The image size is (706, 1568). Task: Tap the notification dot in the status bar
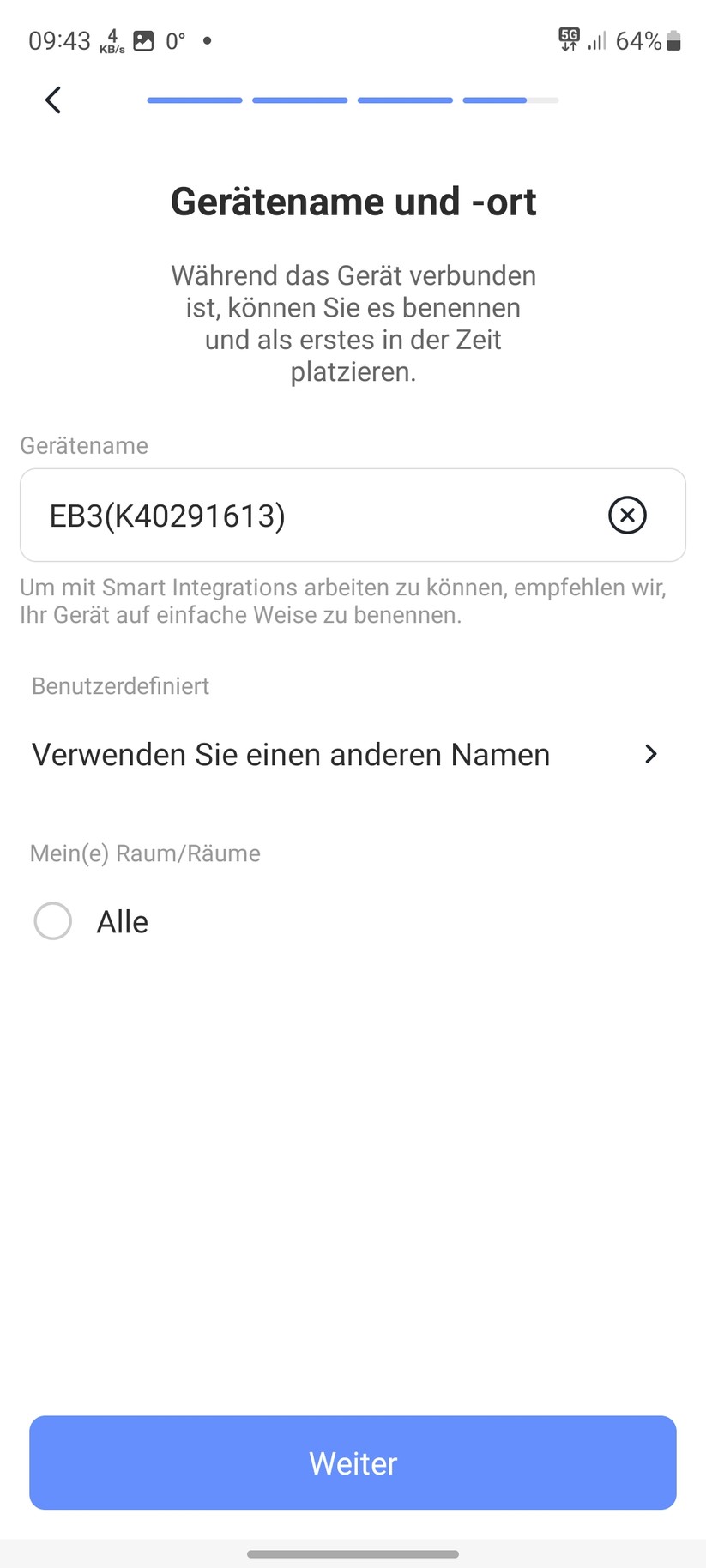(206, 40)
